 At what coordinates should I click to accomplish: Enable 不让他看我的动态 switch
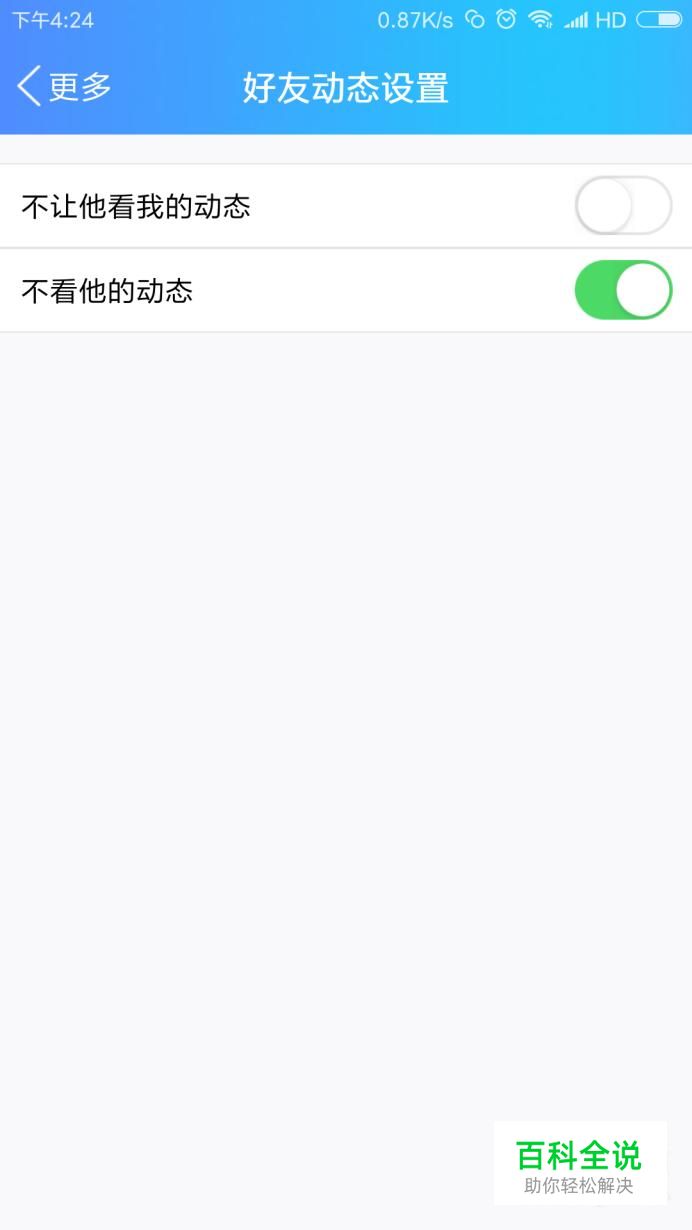coord(623,206)
